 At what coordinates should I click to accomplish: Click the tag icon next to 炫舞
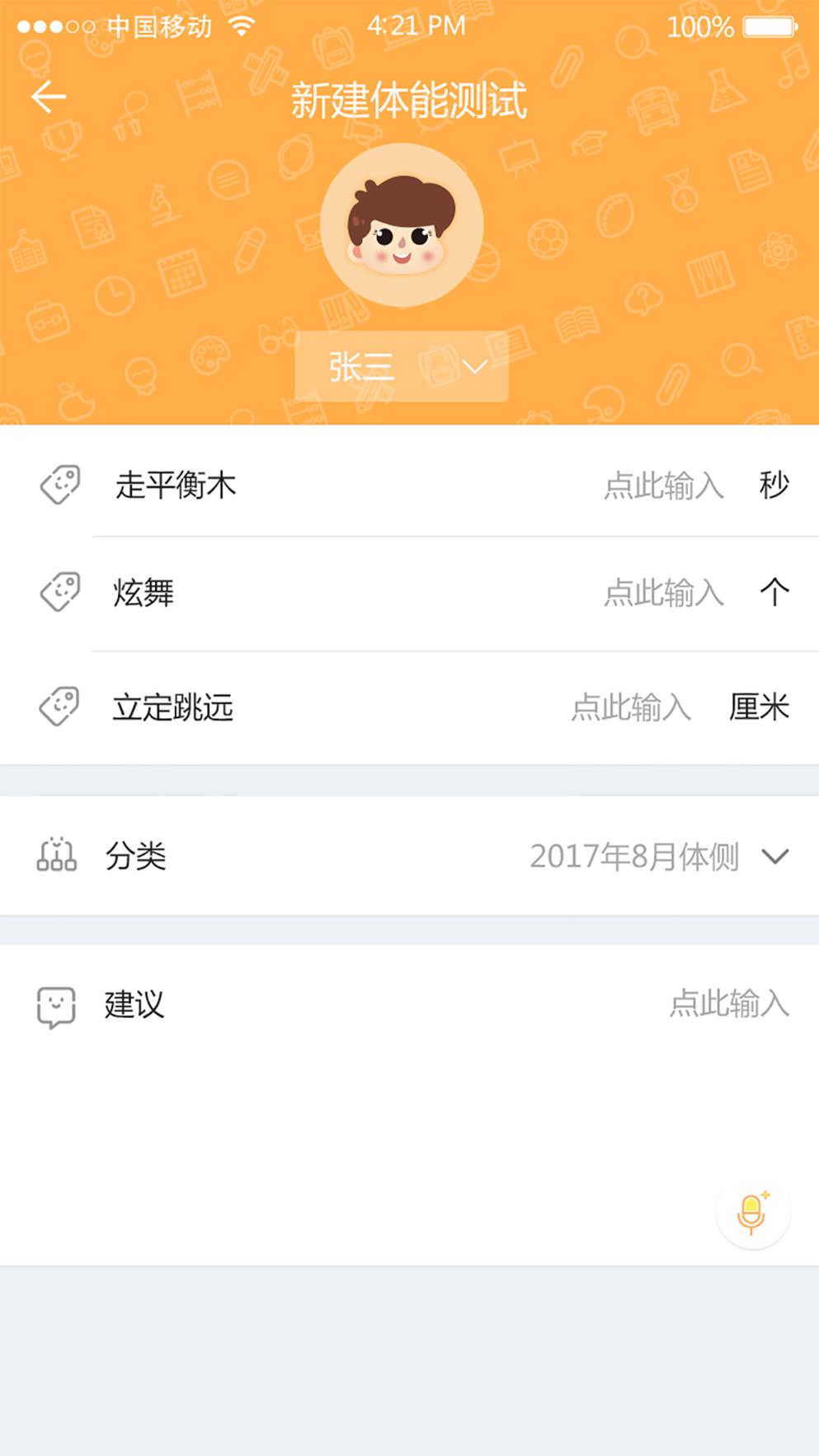click(59, 594)
